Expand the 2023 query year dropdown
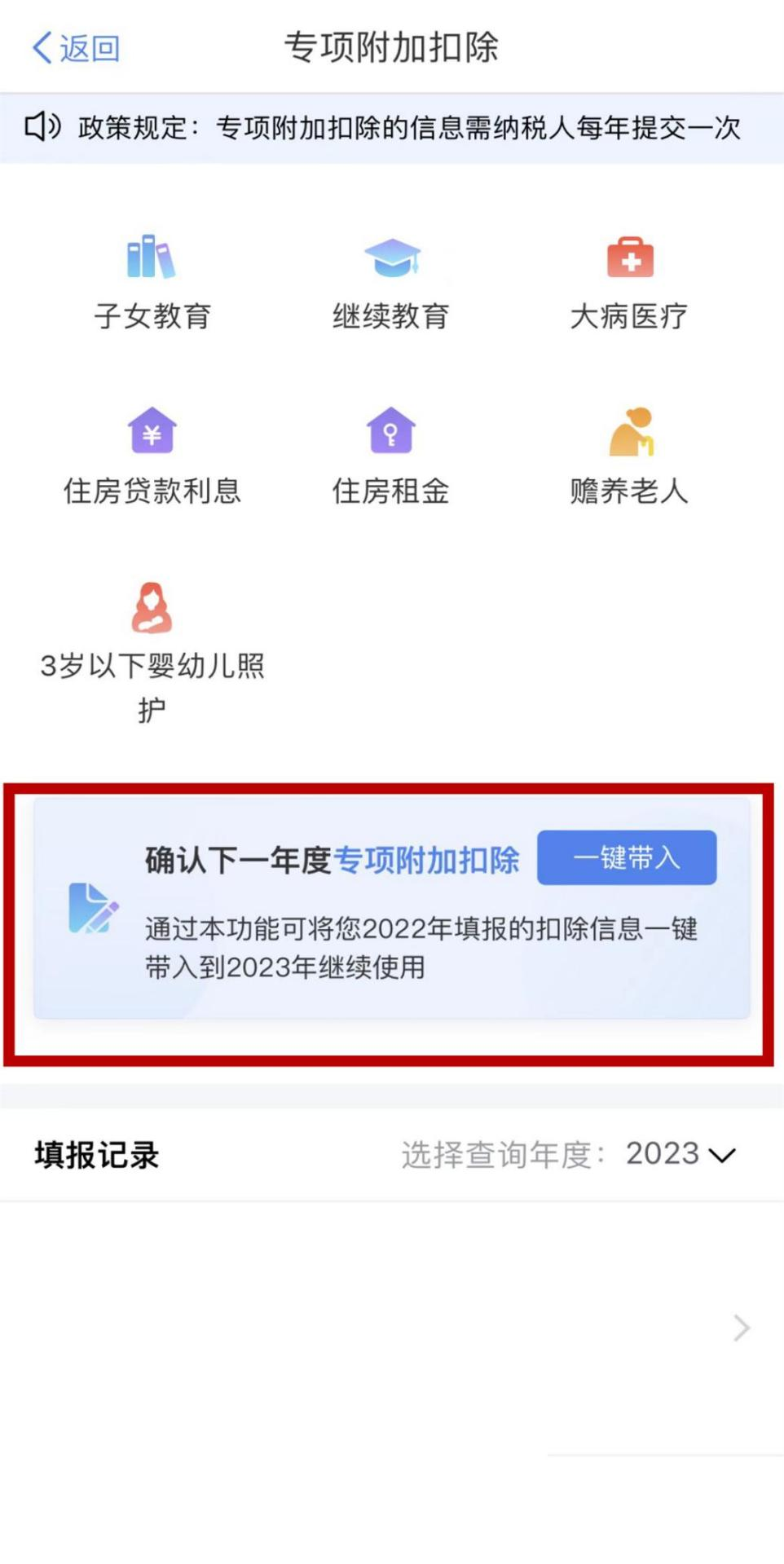The image size is (784, 1564). tap(680, 1154)
